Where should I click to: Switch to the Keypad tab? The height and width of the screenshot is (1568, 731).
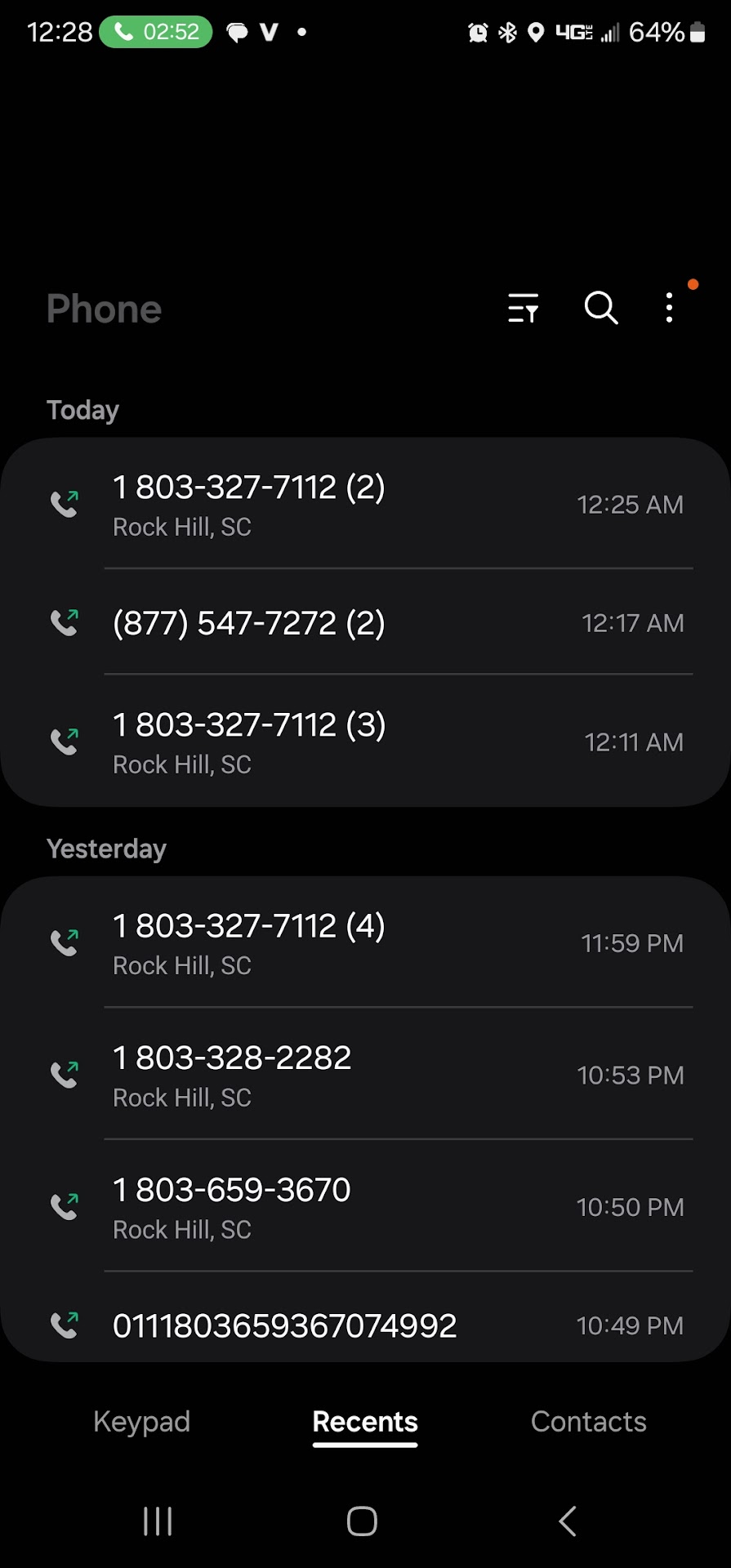(x=141, y=1422)
